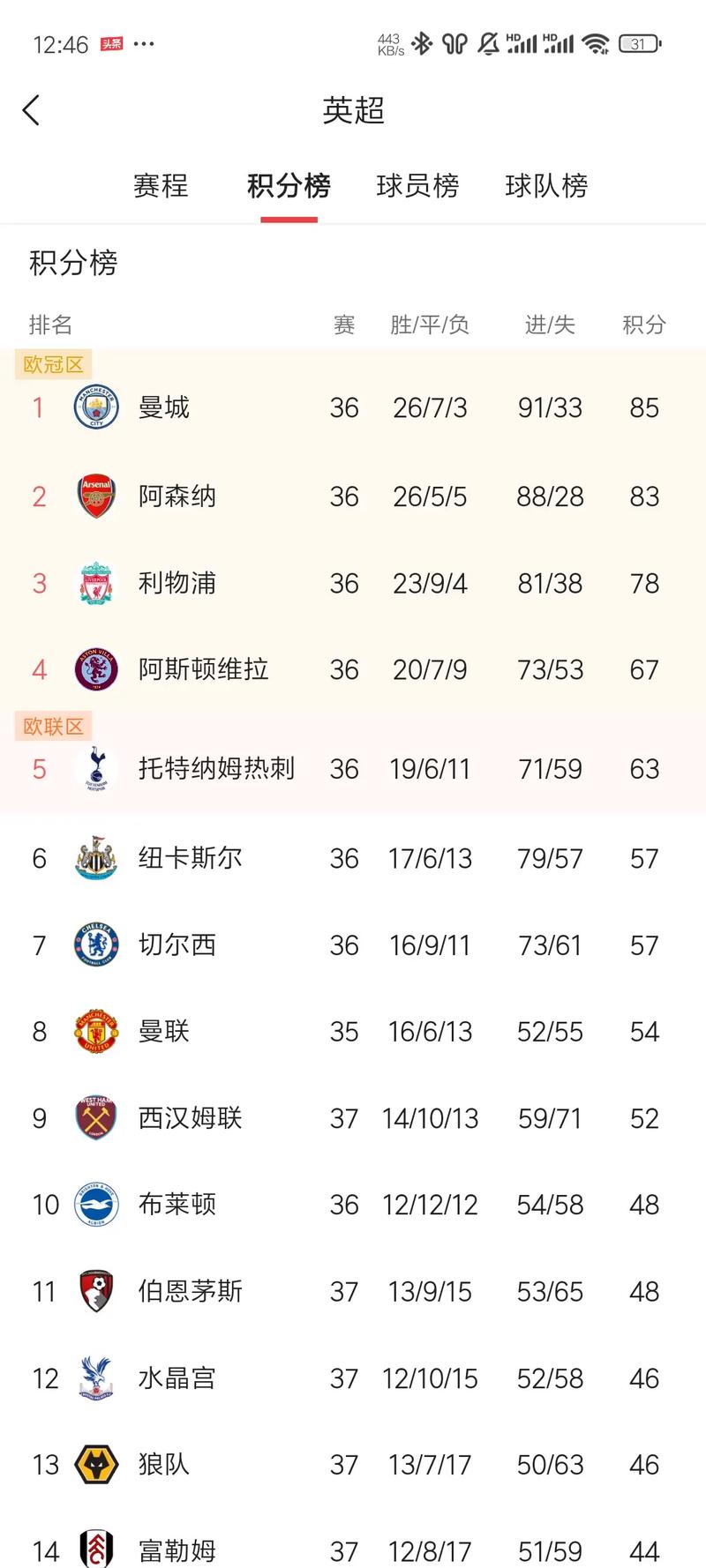This screenshot has width=706, height=1568.
Task: Go back using the top-left arrow
Action: tap(32, 111)
